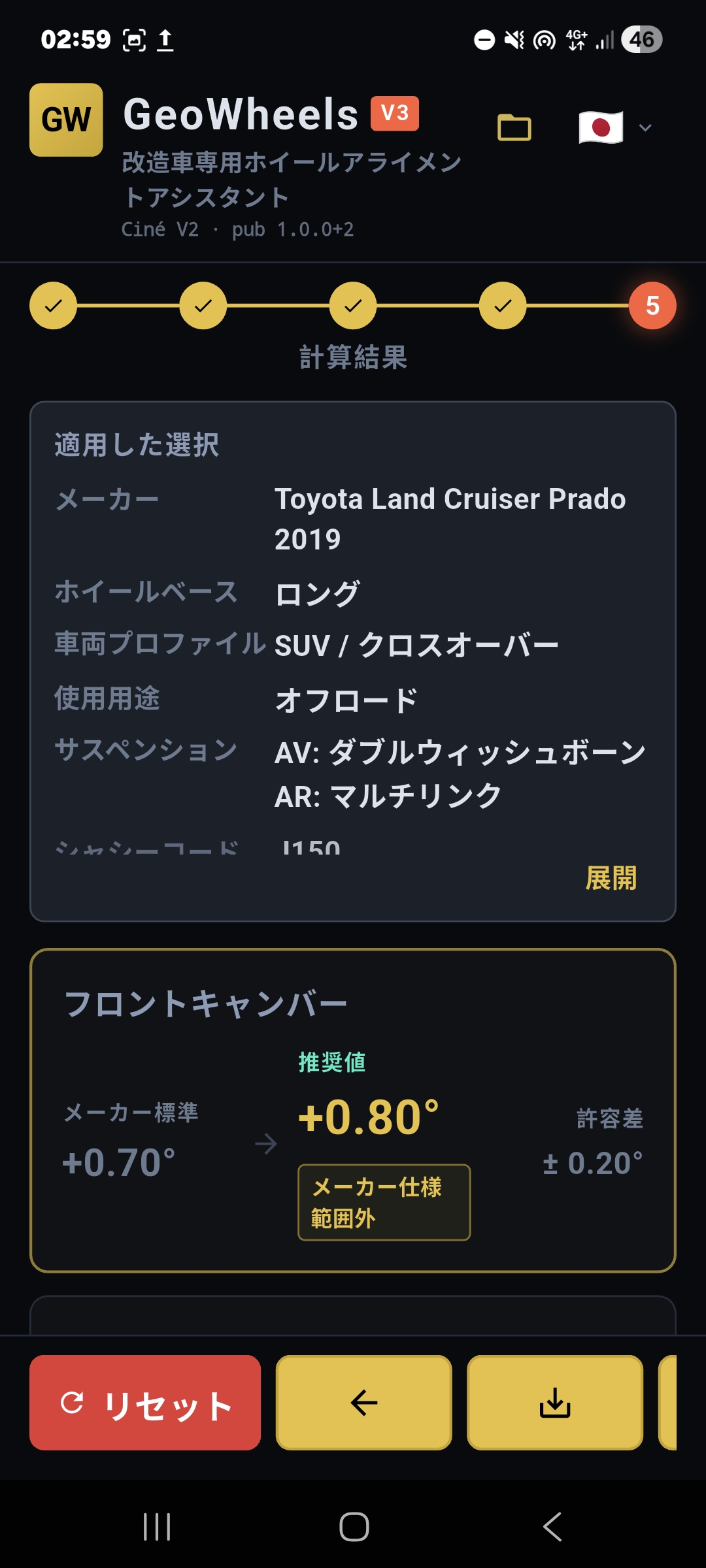Expand the 適用した選択 card with 展開
Screen dimensions: 706x1568
click(x=611, y=878)
